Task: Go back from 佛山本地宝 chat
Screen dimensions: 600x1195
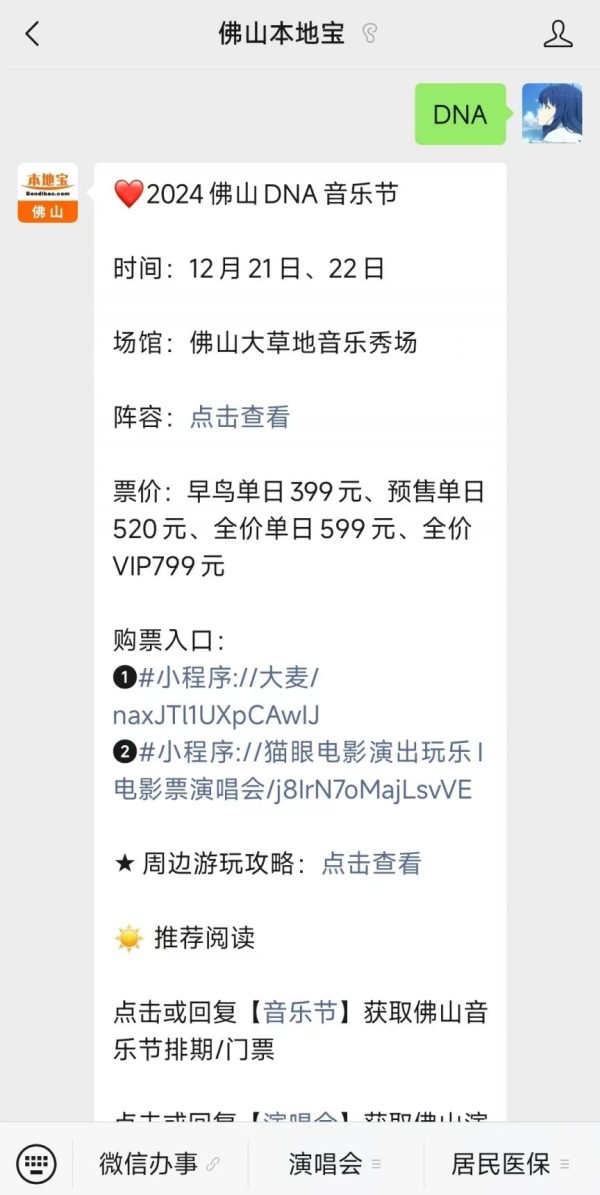Action: [x=32, y=34]
